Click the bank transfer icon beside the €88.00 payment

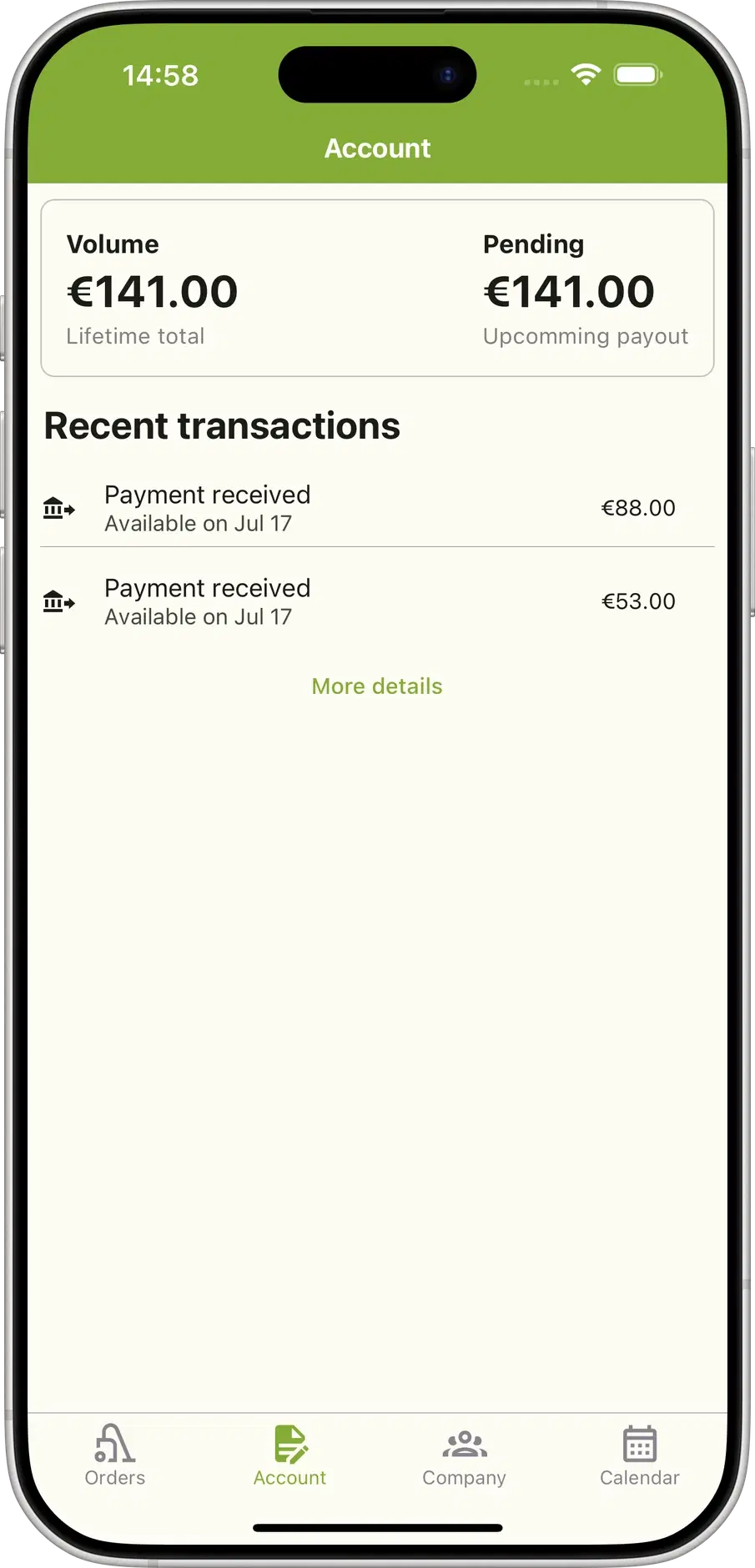(x=58, y=508)
